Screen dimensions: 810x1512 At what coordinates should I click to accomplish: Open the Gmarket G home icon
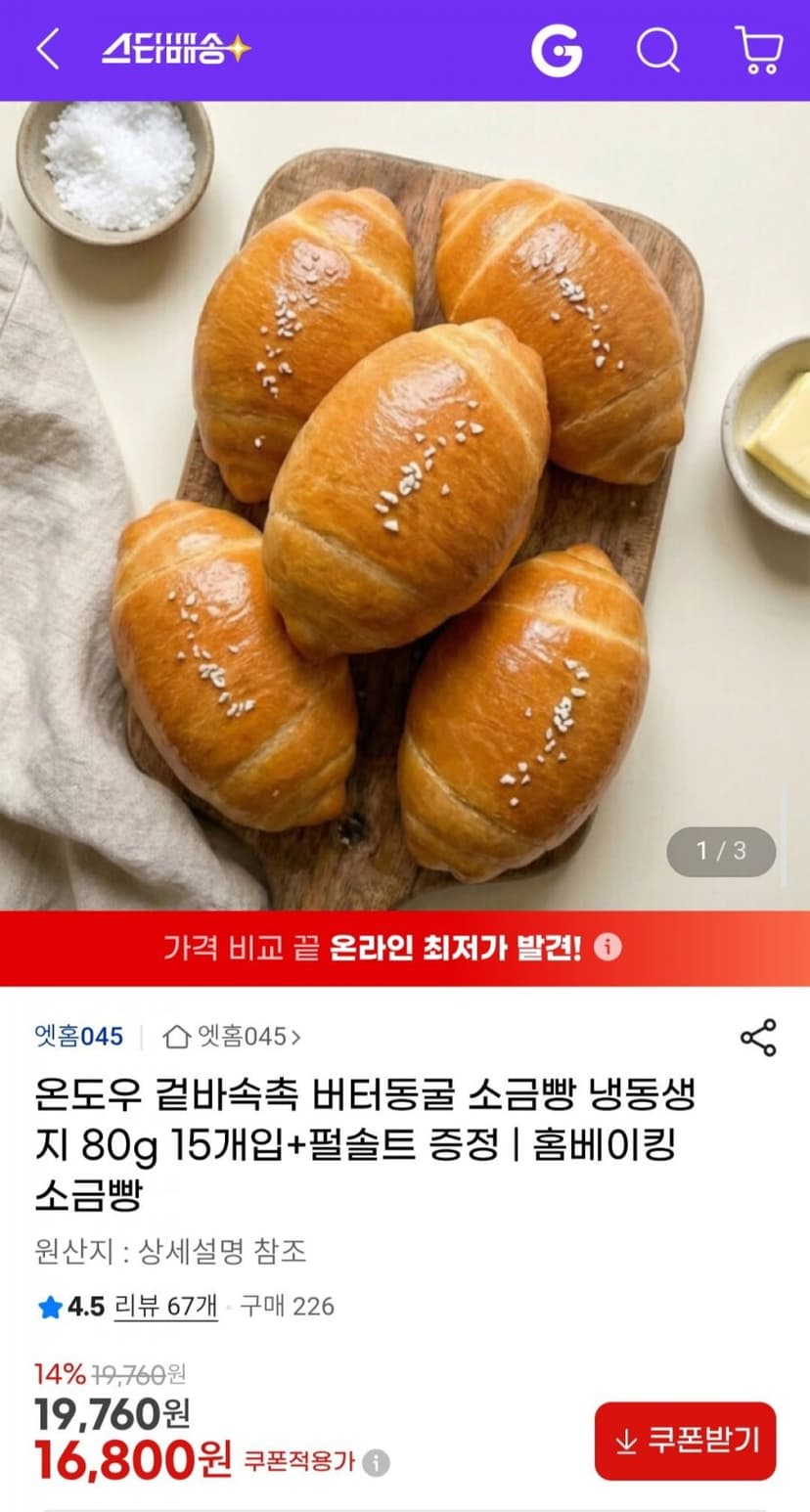pos(557,50)
